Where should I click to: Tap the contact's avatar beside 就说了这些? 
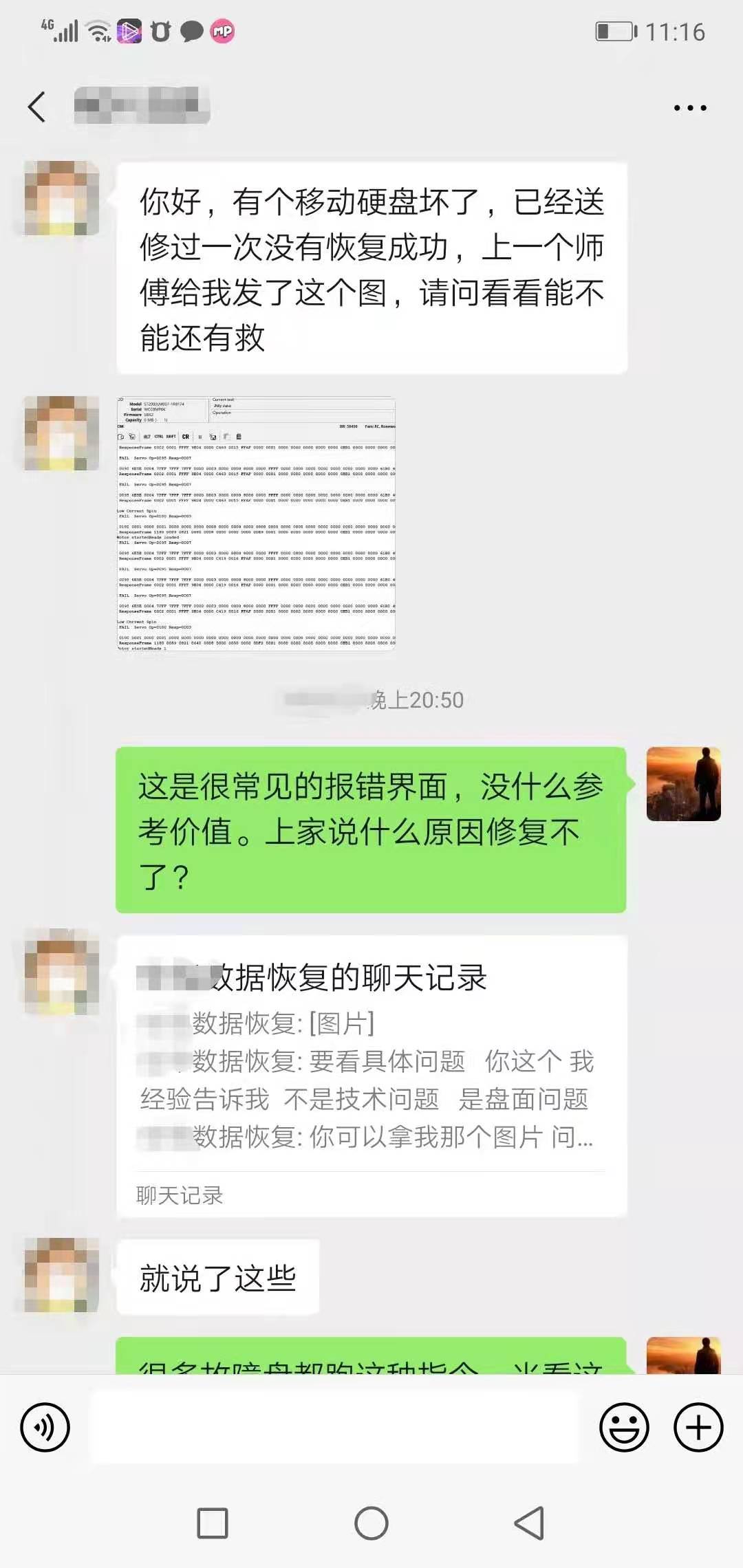[x=61, y=1275]
